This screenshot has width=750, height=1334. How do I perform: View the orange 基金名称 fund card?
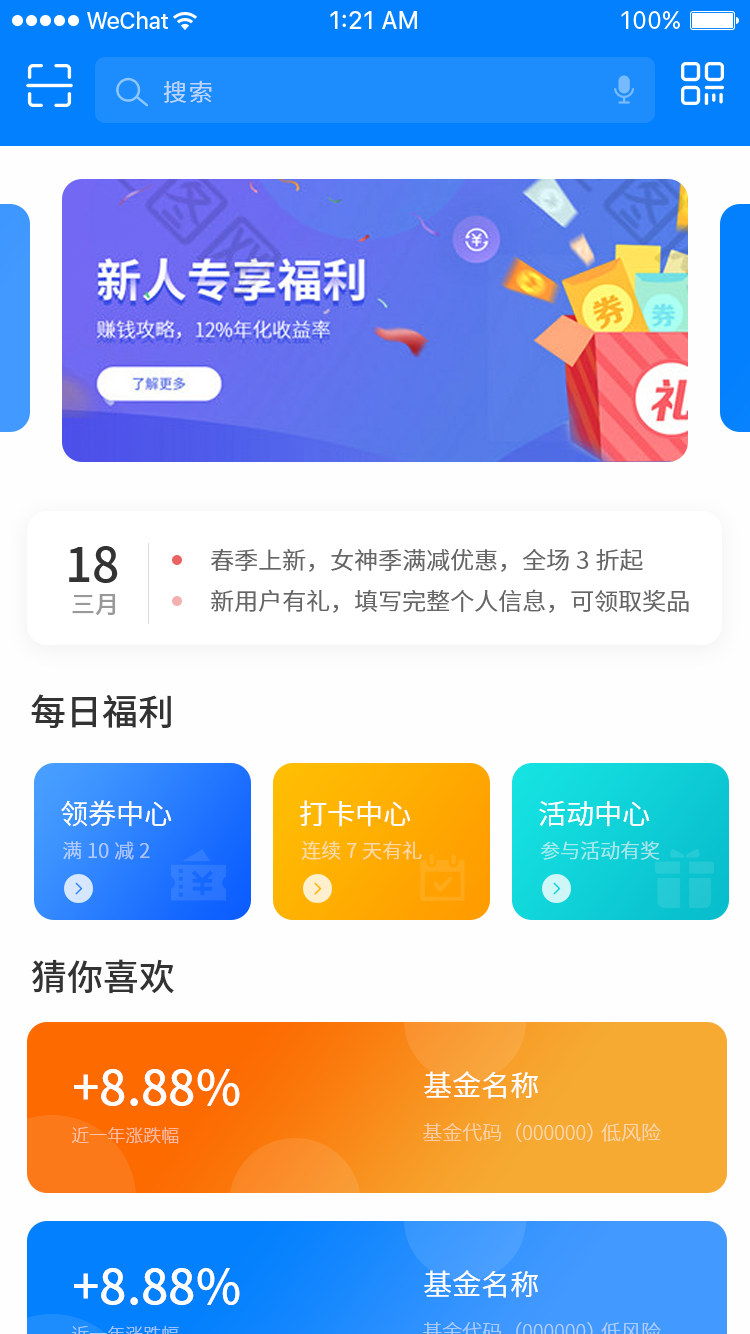coord(376,1107)
